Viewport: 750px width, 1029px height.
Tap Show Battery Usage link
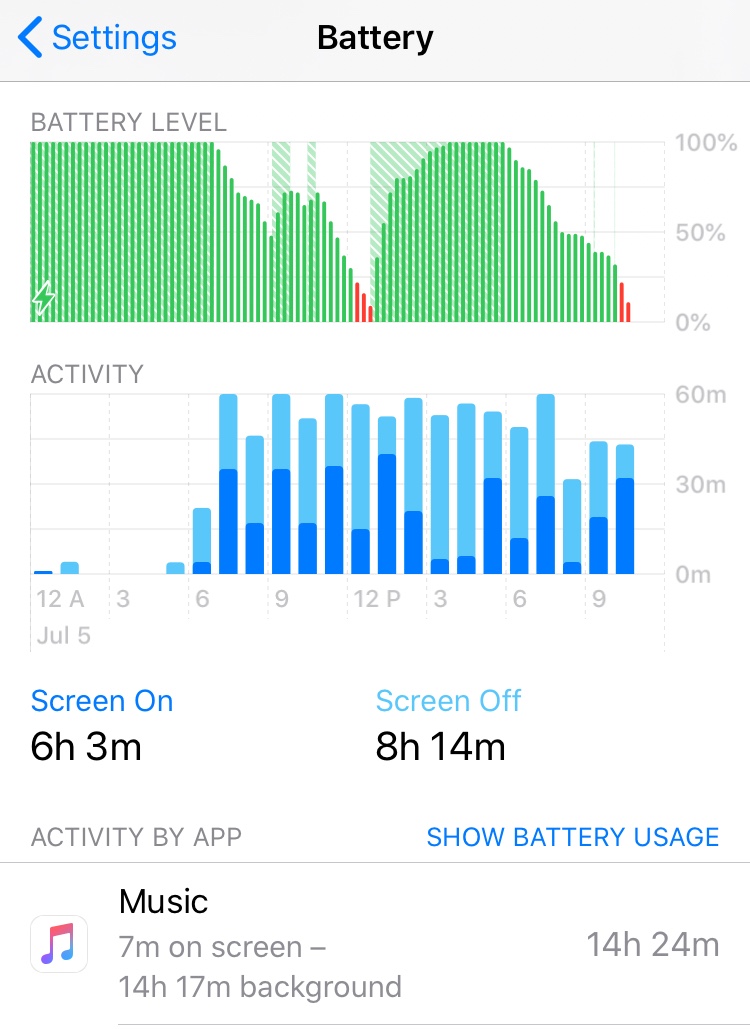point(572,837)
